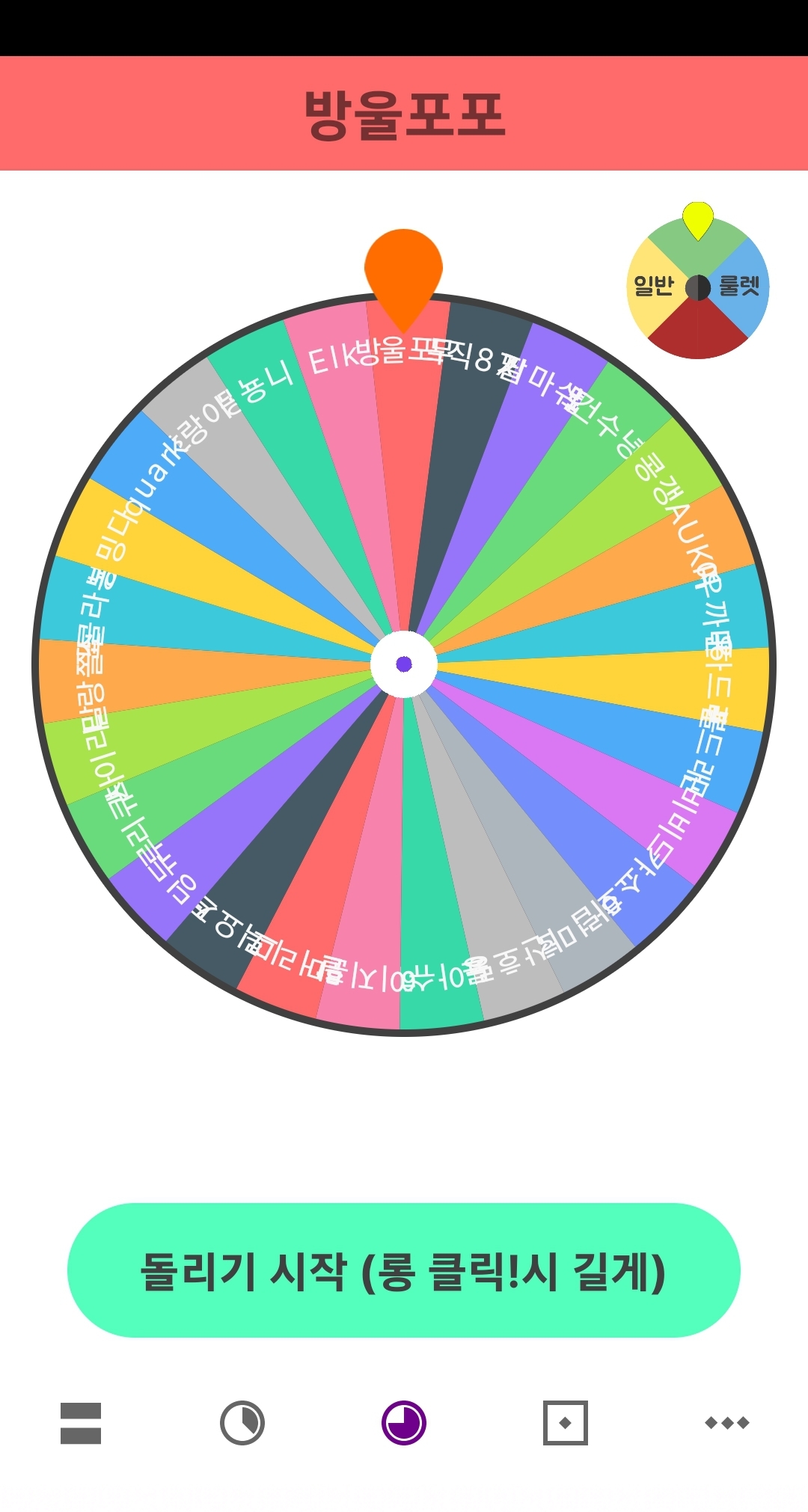Tap the center hub of the roulette wheel

(404, 664)
